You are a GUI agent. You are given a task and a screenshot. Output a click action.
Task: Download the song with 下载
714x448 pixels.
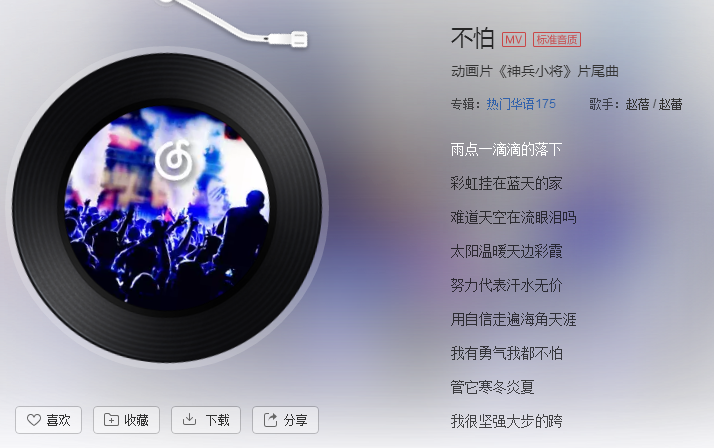tap(206, 420)
